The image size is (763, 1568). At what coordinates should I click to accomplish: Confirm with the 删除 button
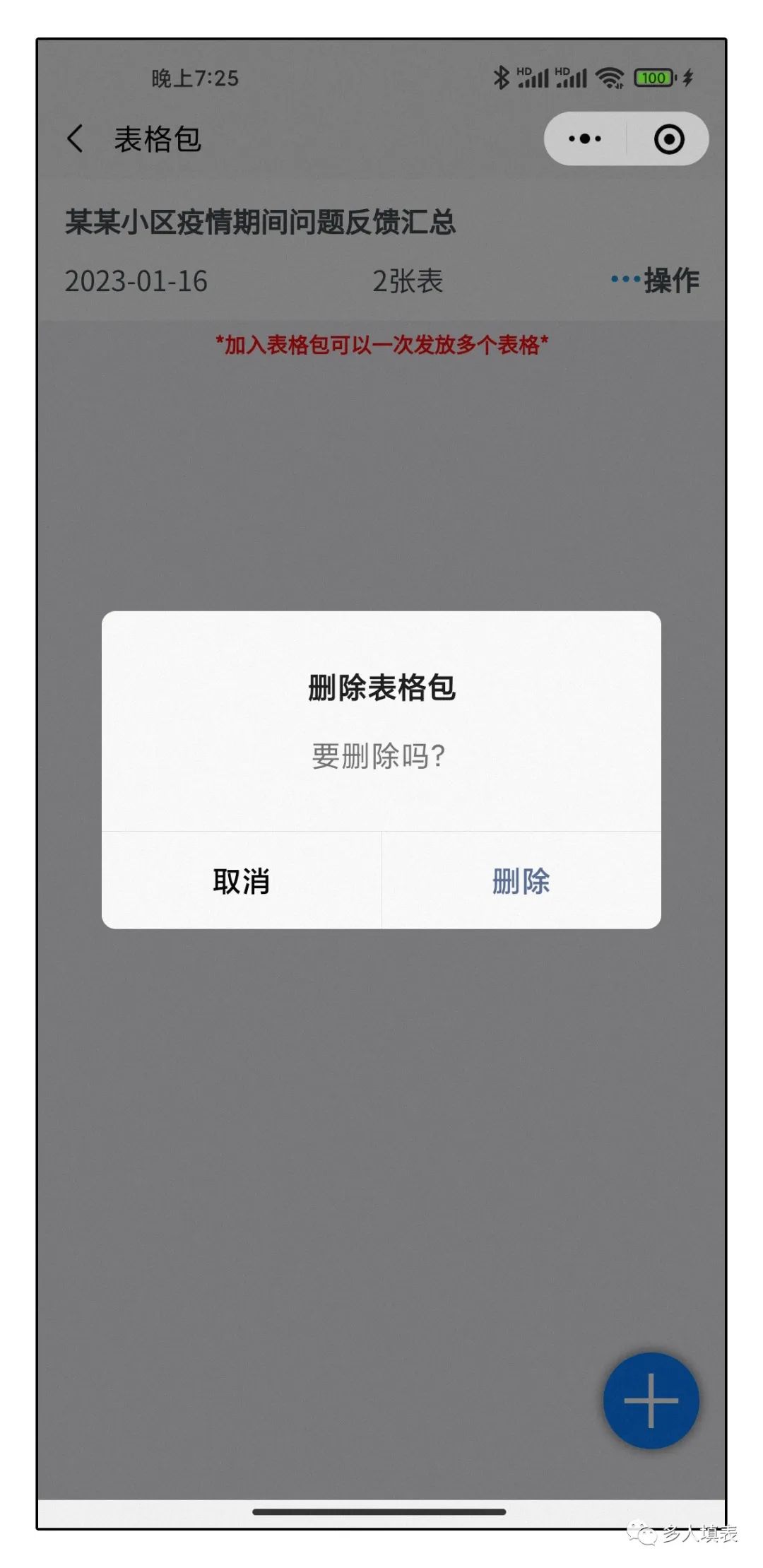(x=521, y=881)
